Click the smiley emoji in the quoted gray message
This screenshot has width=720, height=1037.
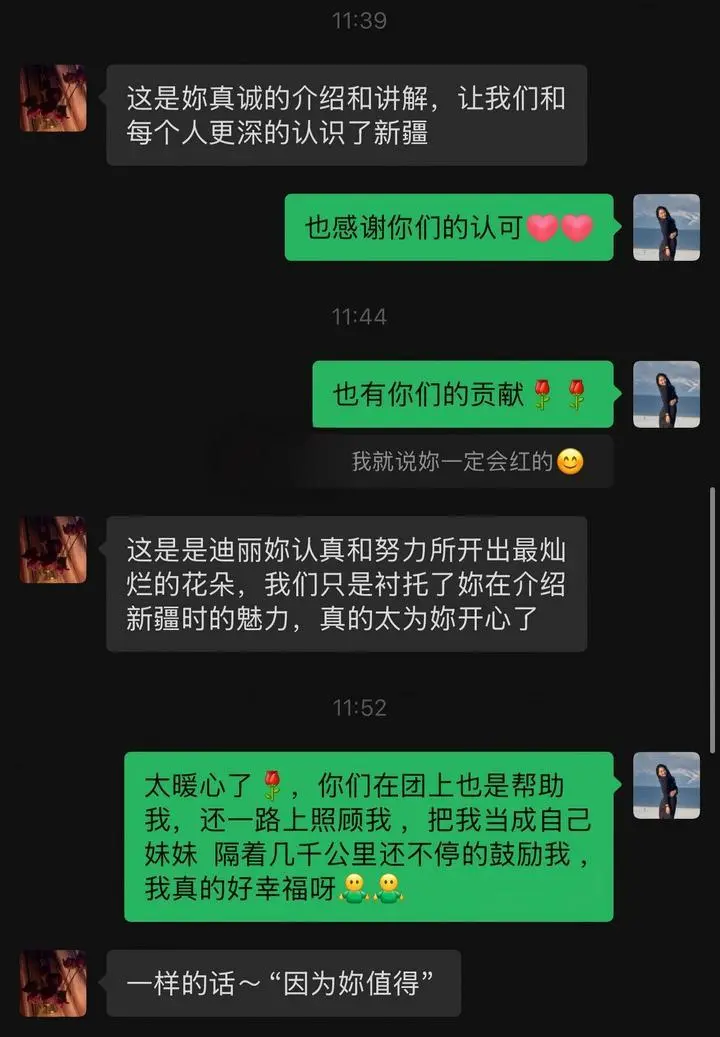tap(566, 462)
